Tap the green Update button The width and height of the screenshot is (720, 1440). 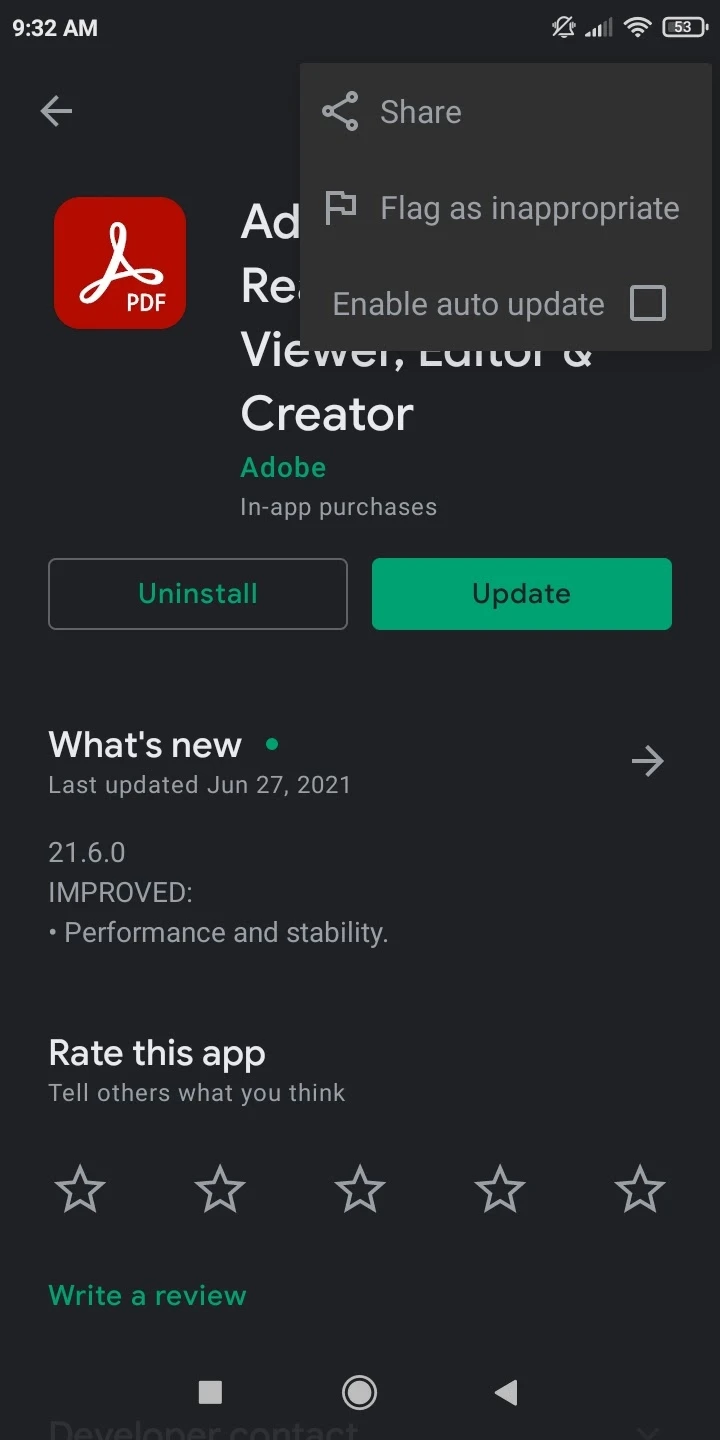click(x=522, y=594)
